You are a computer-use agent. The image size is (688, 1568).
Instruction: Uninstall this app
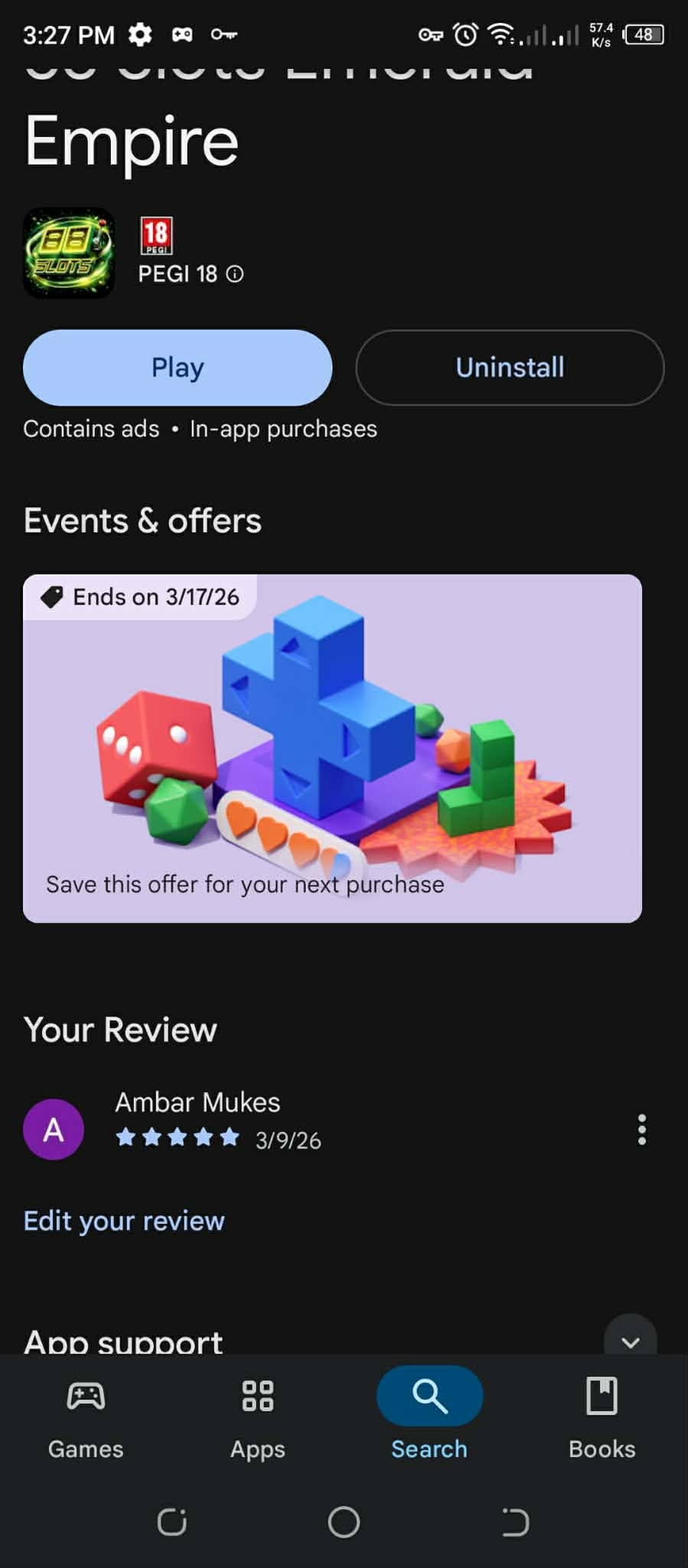(510, 367)
